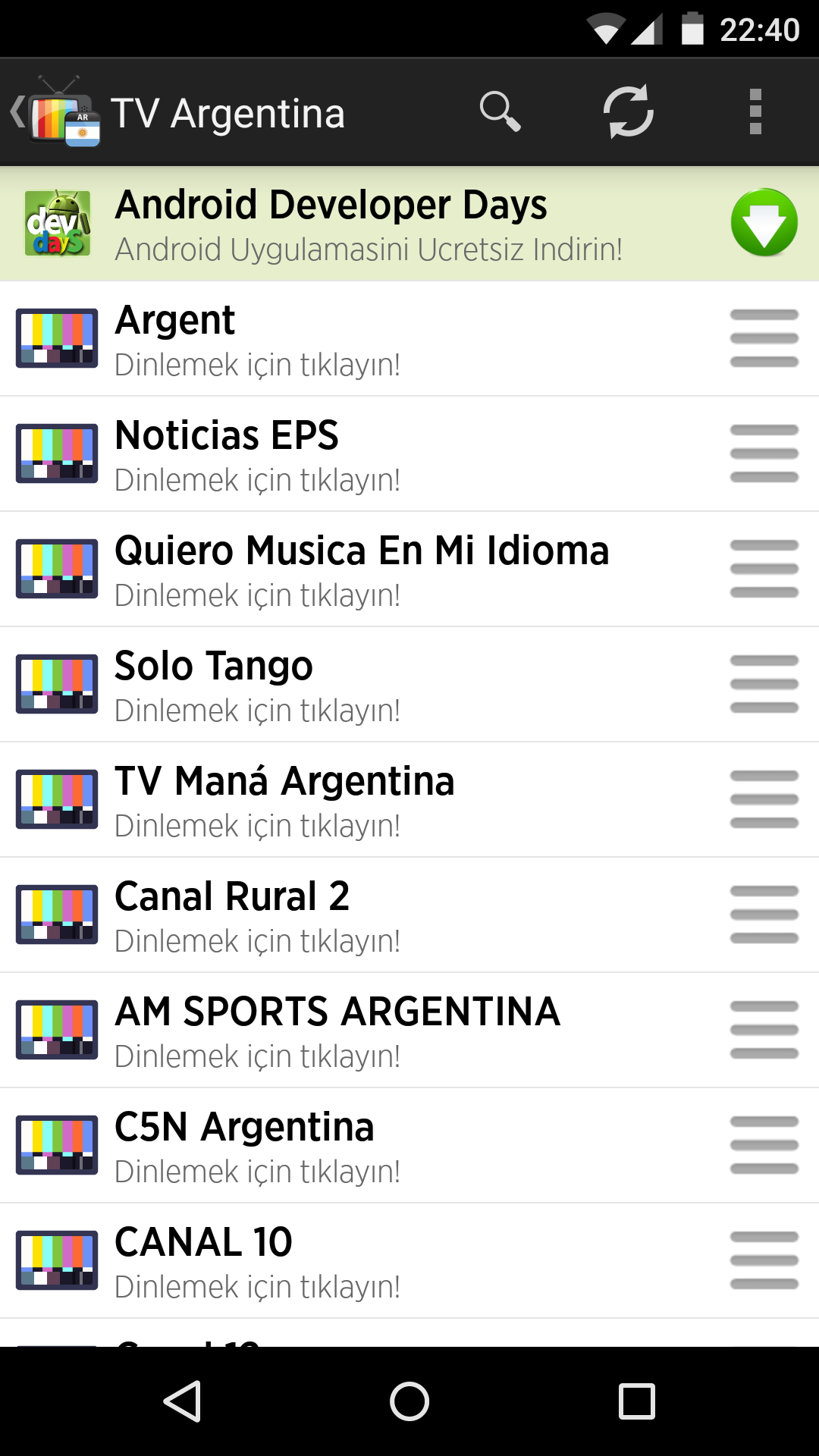Open the options menu for AM SPORTS ARGENTINA

click(763, 1029)
